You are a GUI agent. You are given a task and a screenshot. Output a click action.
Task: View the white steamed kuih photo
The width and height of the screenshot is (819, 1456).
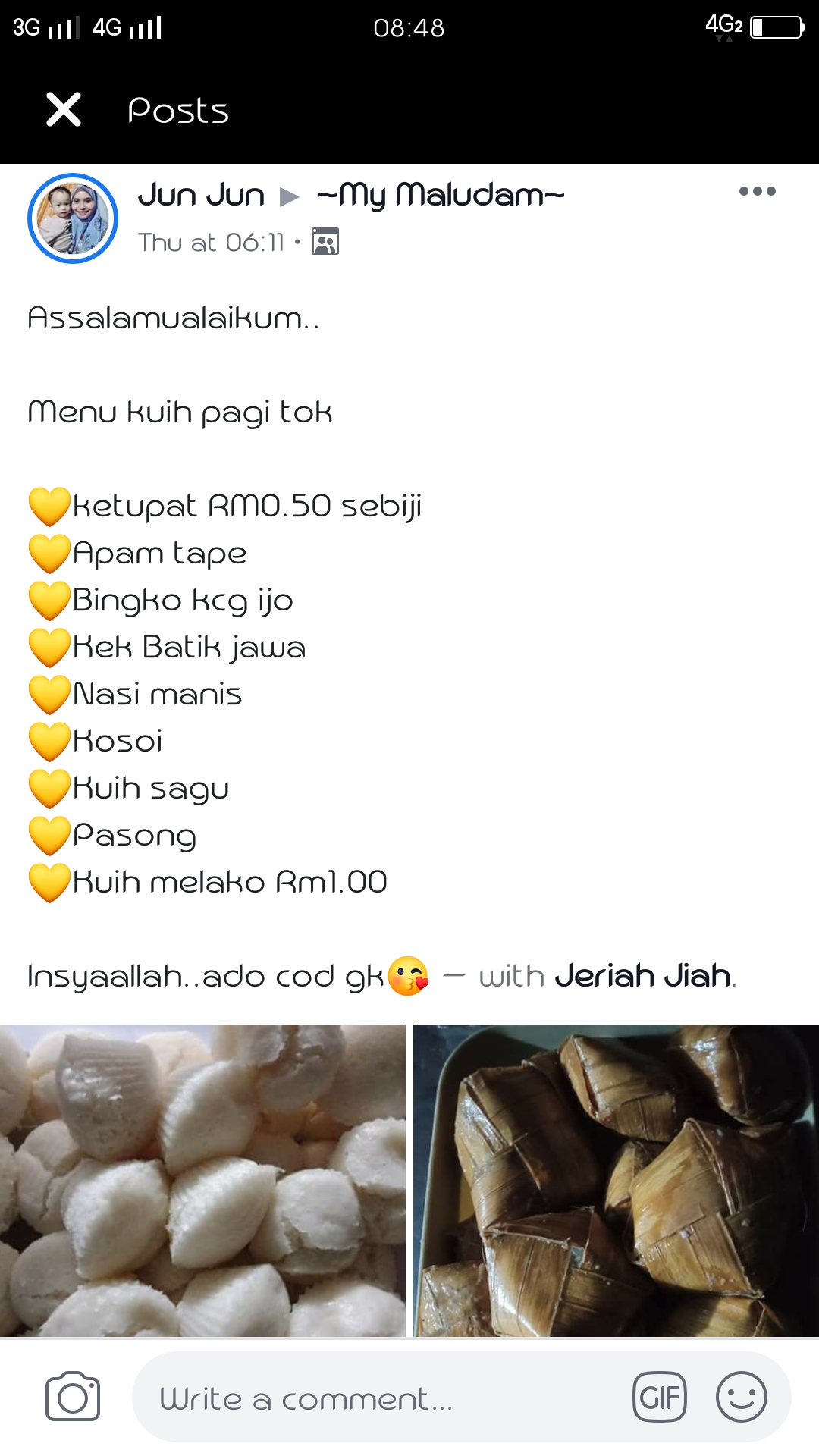point(202,1179)
